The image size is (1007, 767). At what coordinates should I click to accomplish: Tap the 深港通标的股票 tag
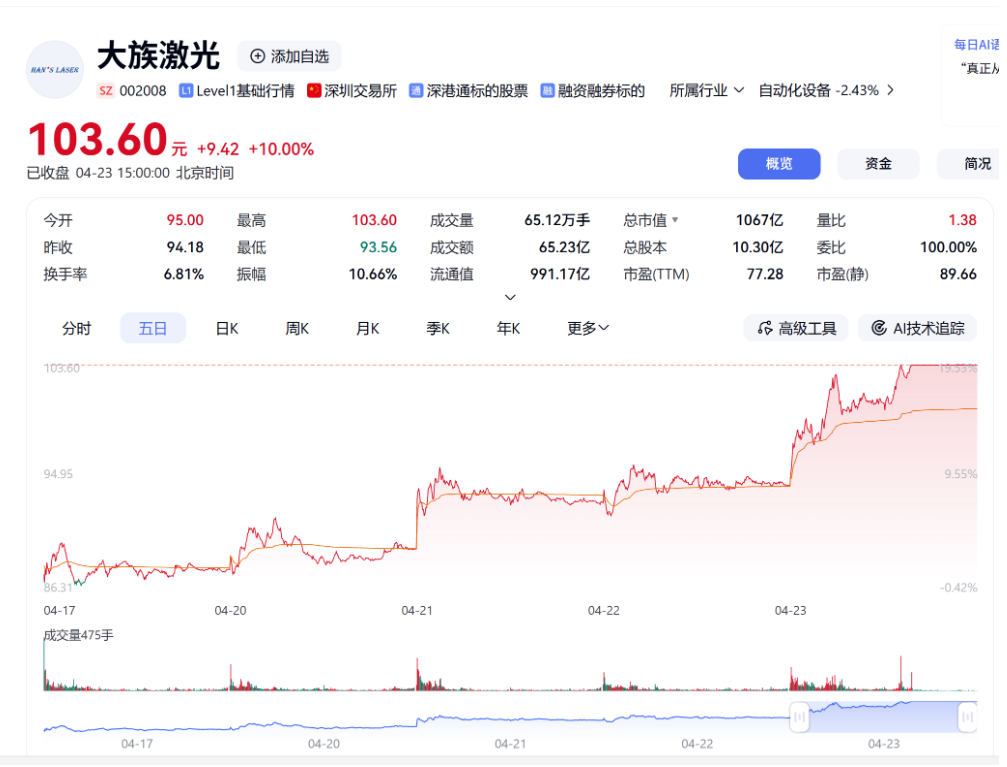click(x=468, y=90)
